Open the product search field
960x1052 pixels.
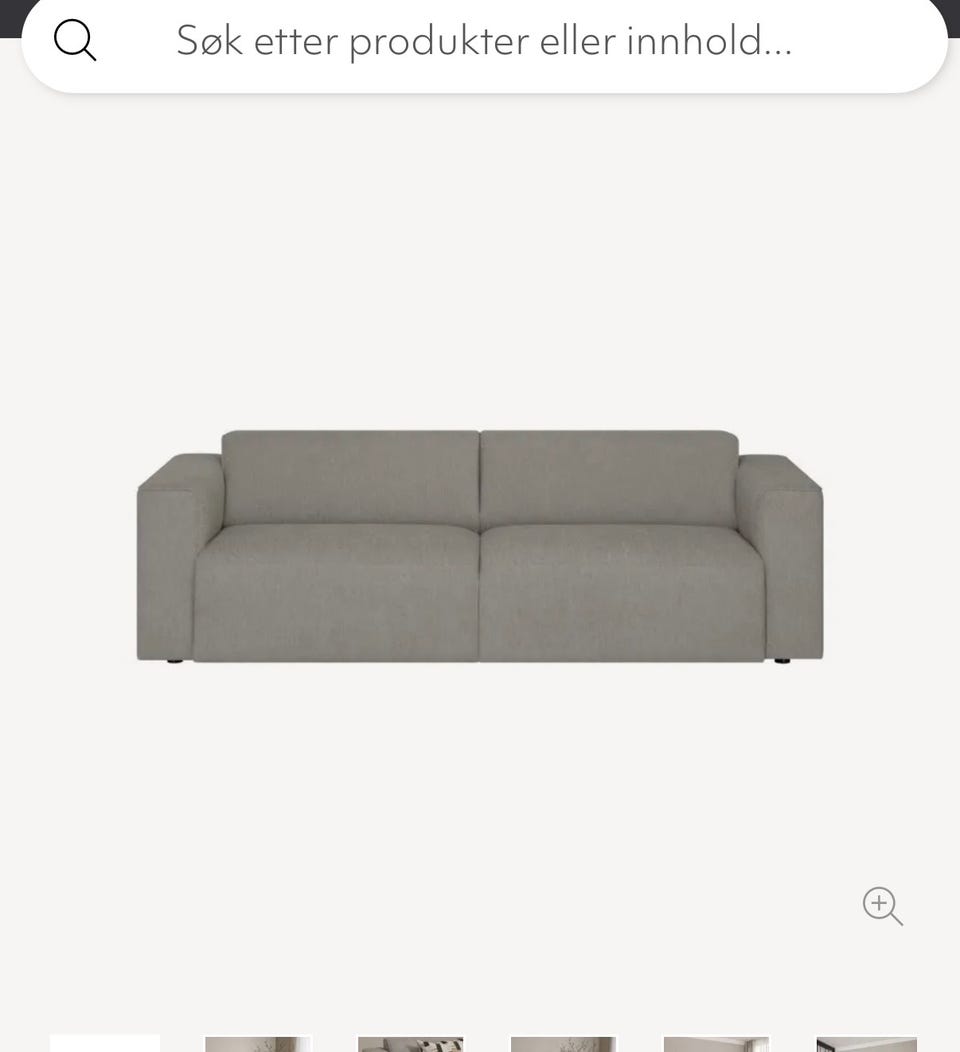(484, 41)
